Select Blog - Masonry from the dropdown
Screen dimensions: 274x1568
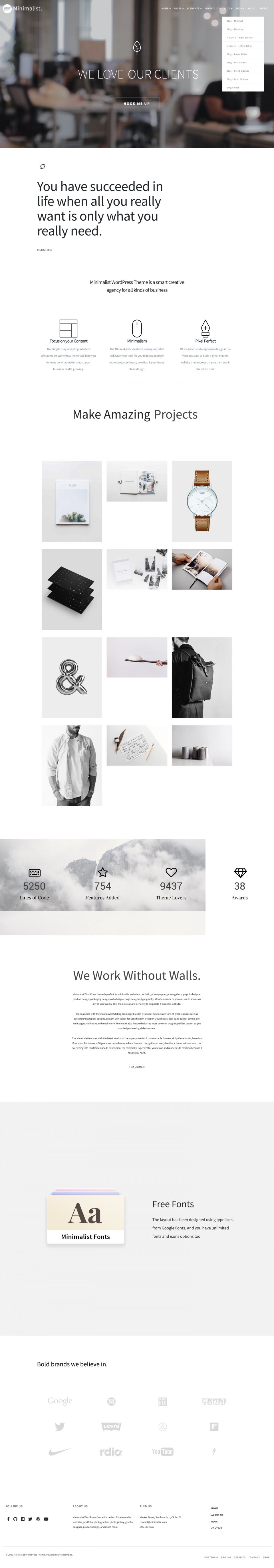pos(235,29)
